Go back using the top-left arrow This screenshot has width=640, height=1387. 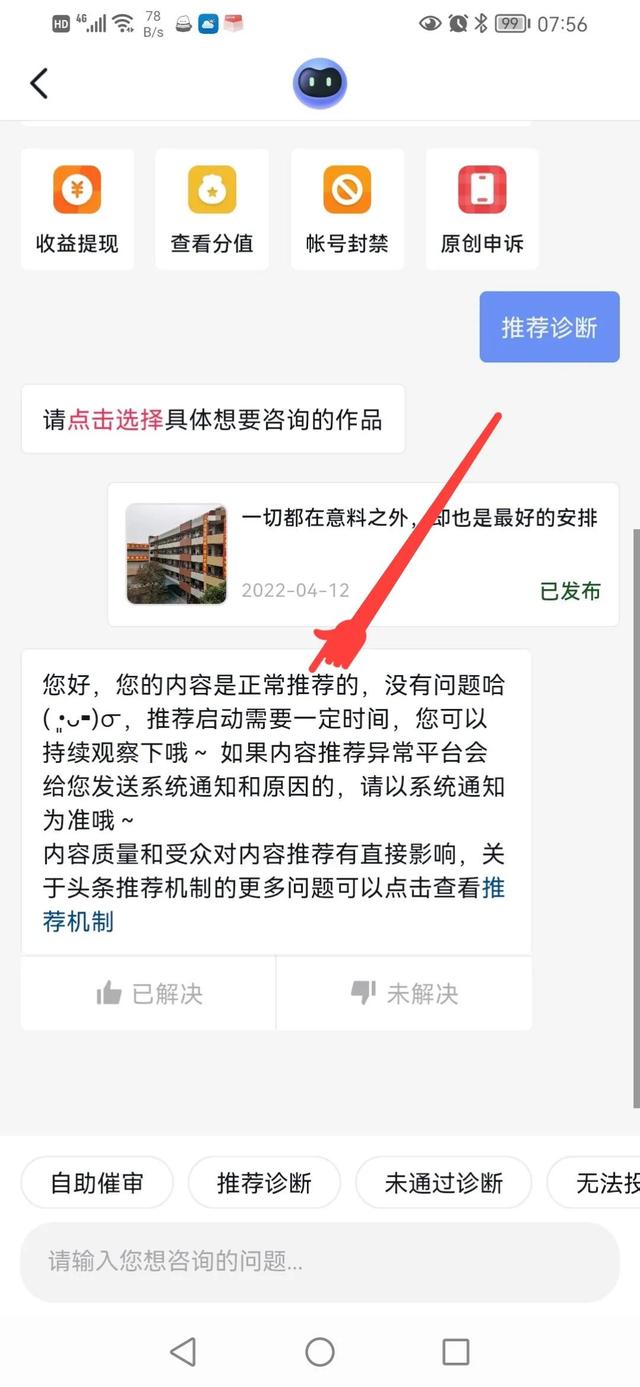click(39, 84)
